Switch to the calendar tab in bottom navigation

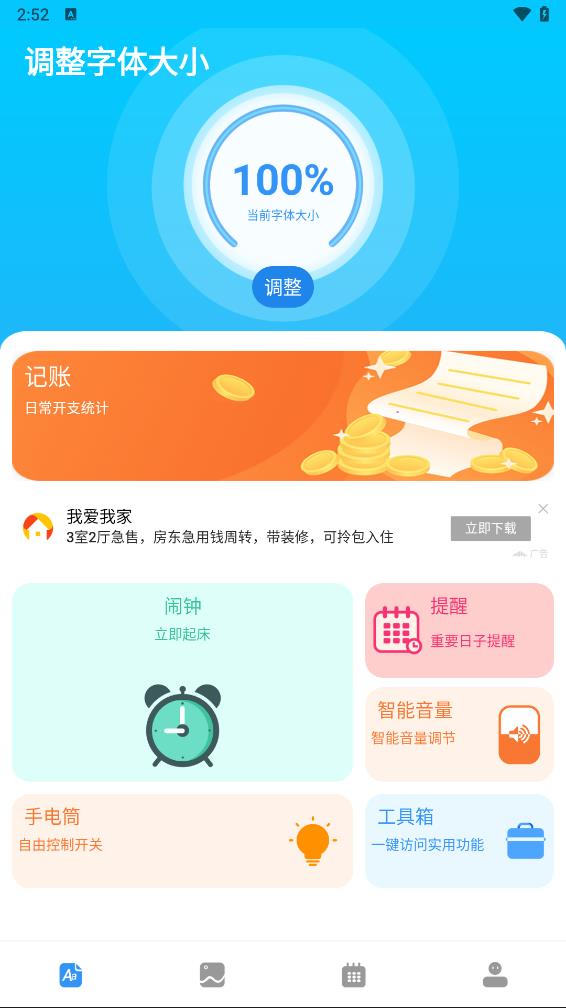click(354, 975)
